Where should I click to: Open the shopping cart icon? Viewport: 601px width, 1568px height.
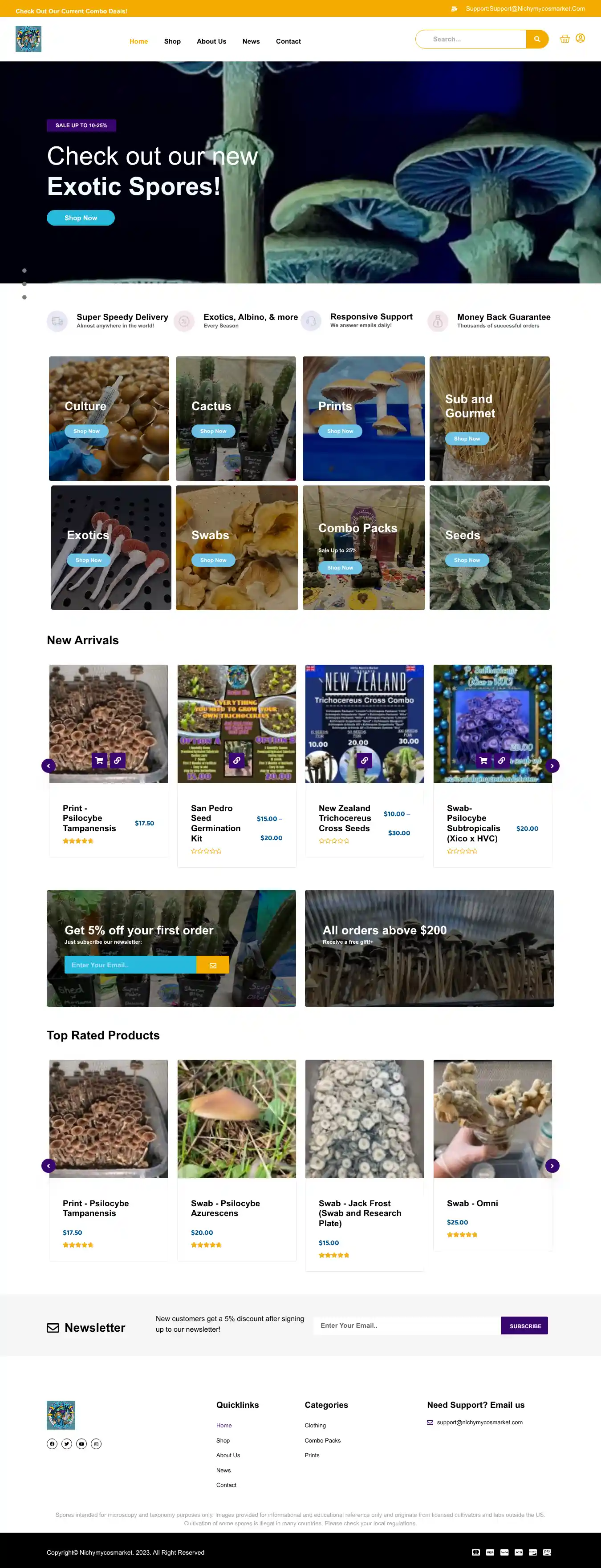564,39
